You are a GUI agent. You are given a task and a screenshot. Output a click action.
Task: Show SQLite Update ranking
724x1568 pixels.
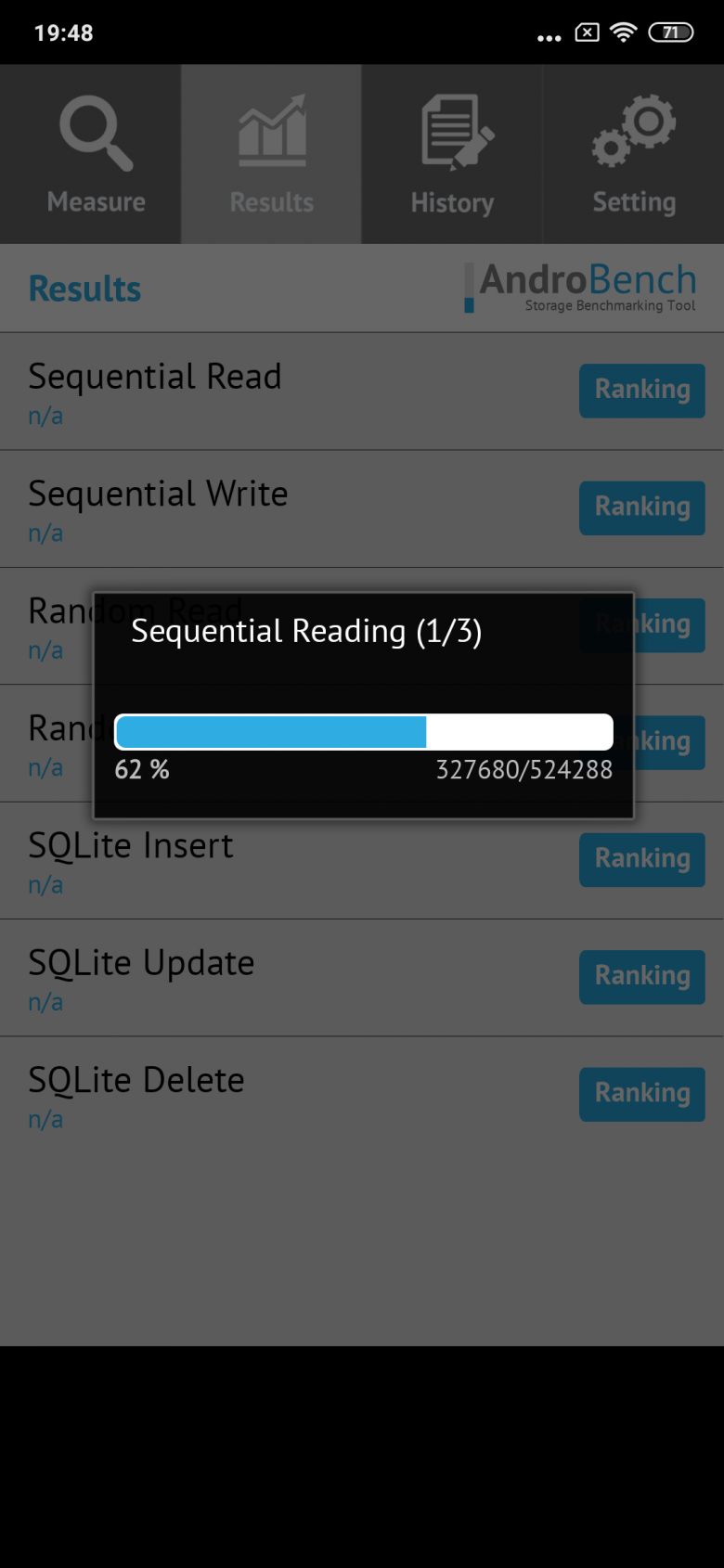641,976
